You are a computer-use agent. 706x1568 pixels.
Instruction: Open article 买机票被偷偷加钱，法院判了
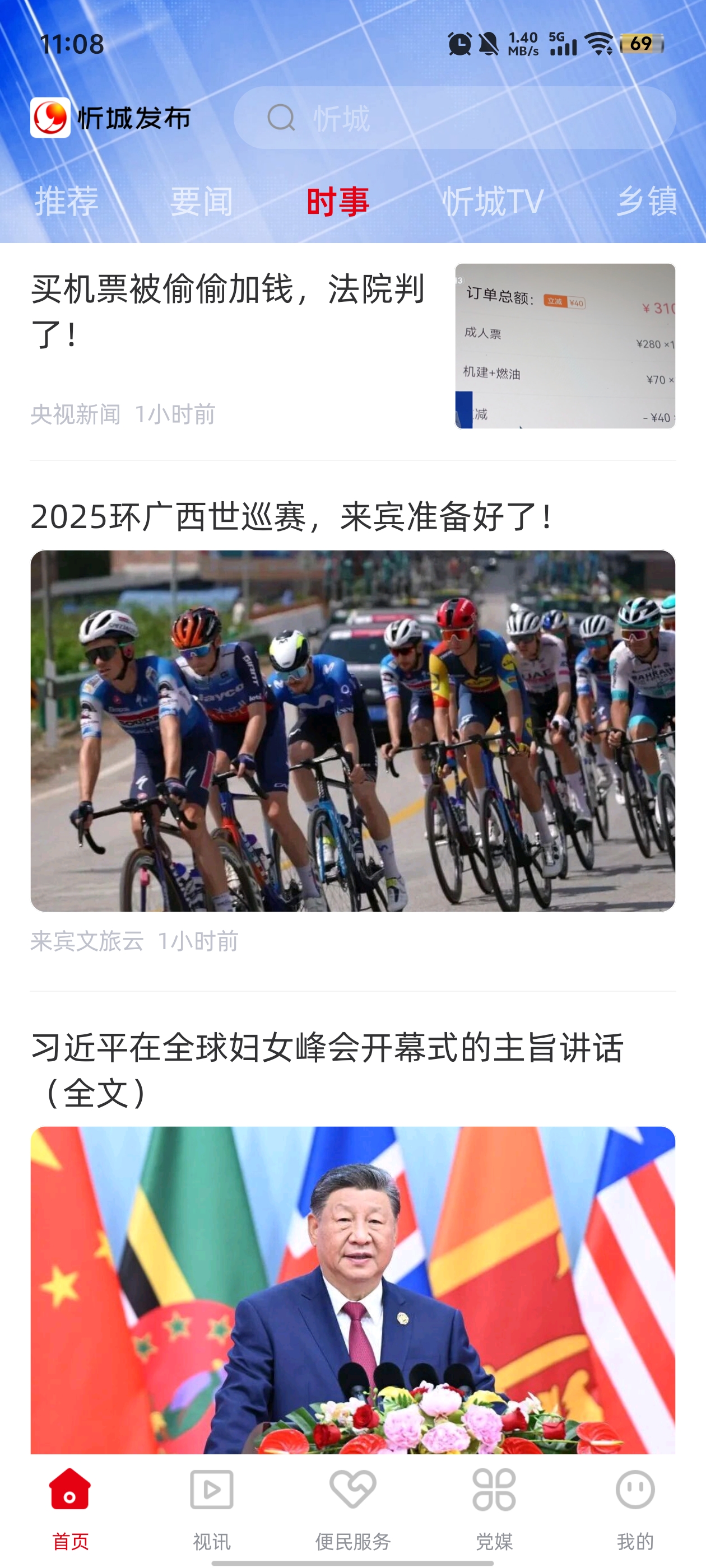coord(229,310)
